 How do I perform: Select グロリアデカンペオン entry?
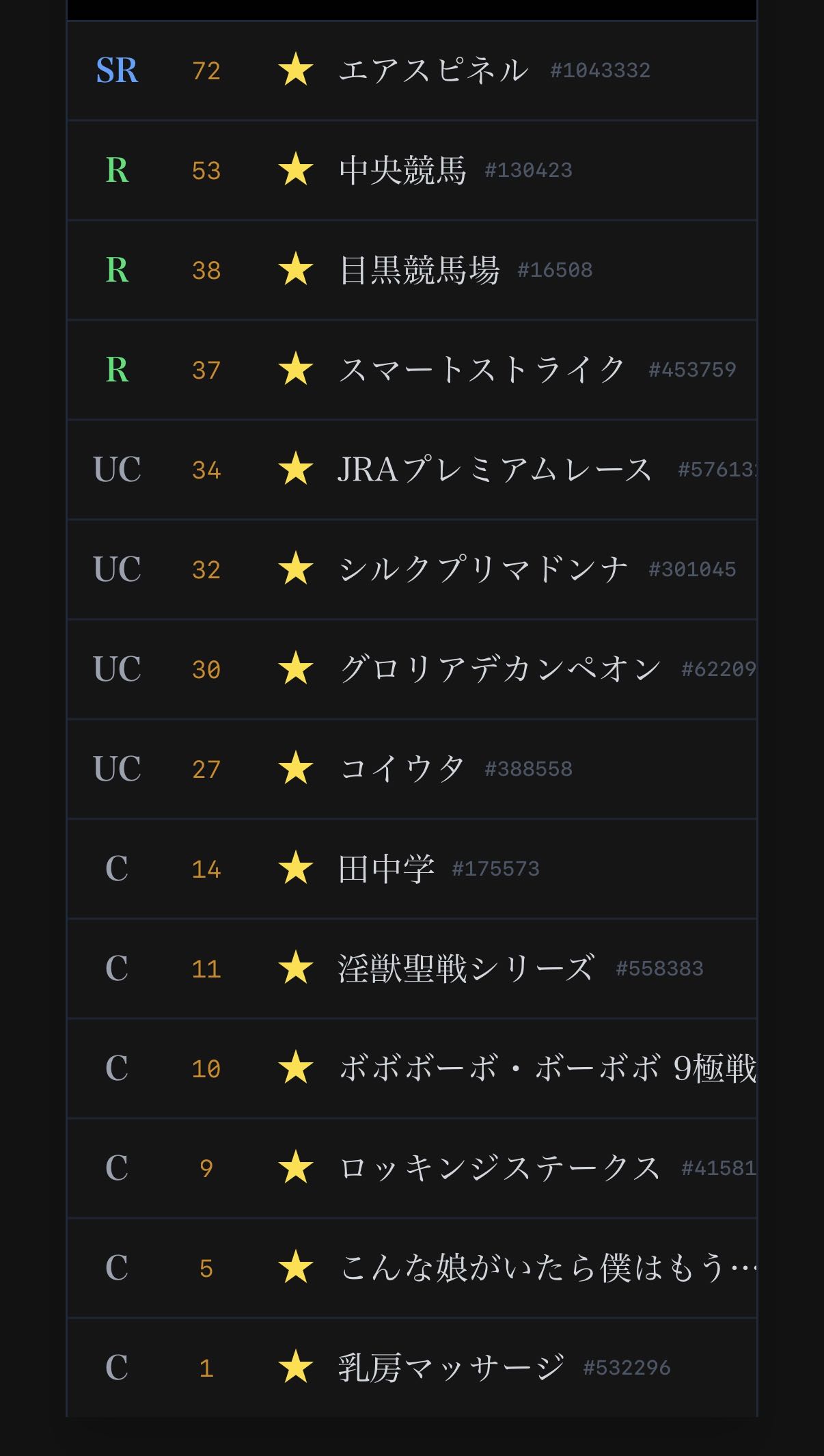click(x=499, y=669)
